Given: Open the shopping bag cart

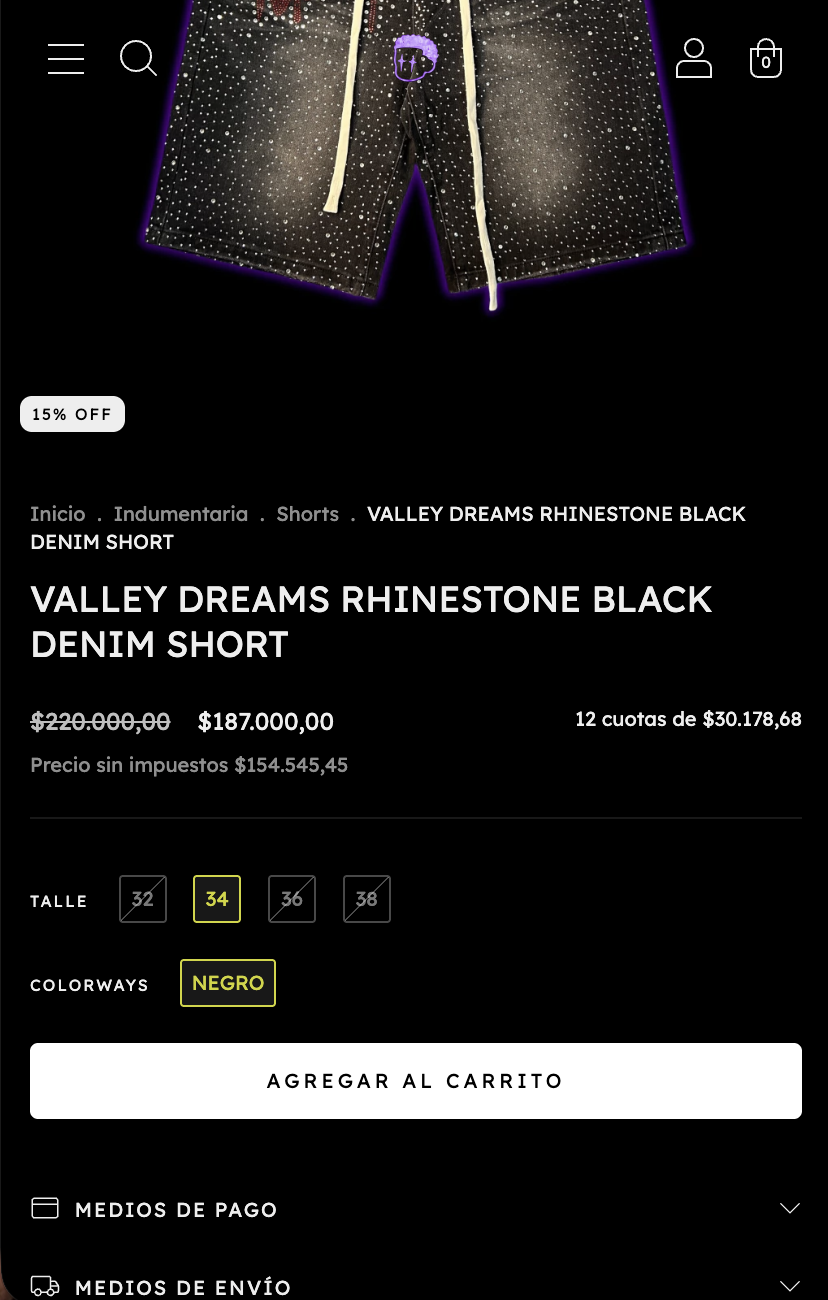Looking at the screenshot, I should (766, 58).
